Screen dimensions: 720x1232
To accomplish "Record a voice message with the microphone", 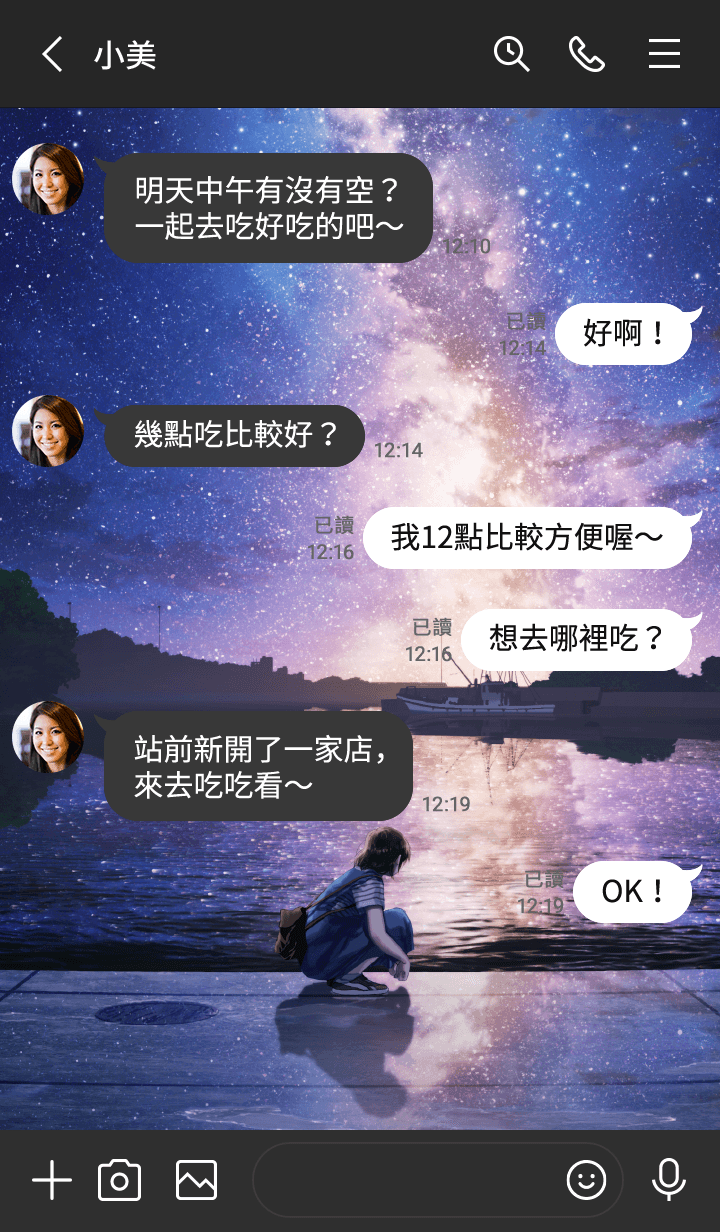I will (668, 1181).
